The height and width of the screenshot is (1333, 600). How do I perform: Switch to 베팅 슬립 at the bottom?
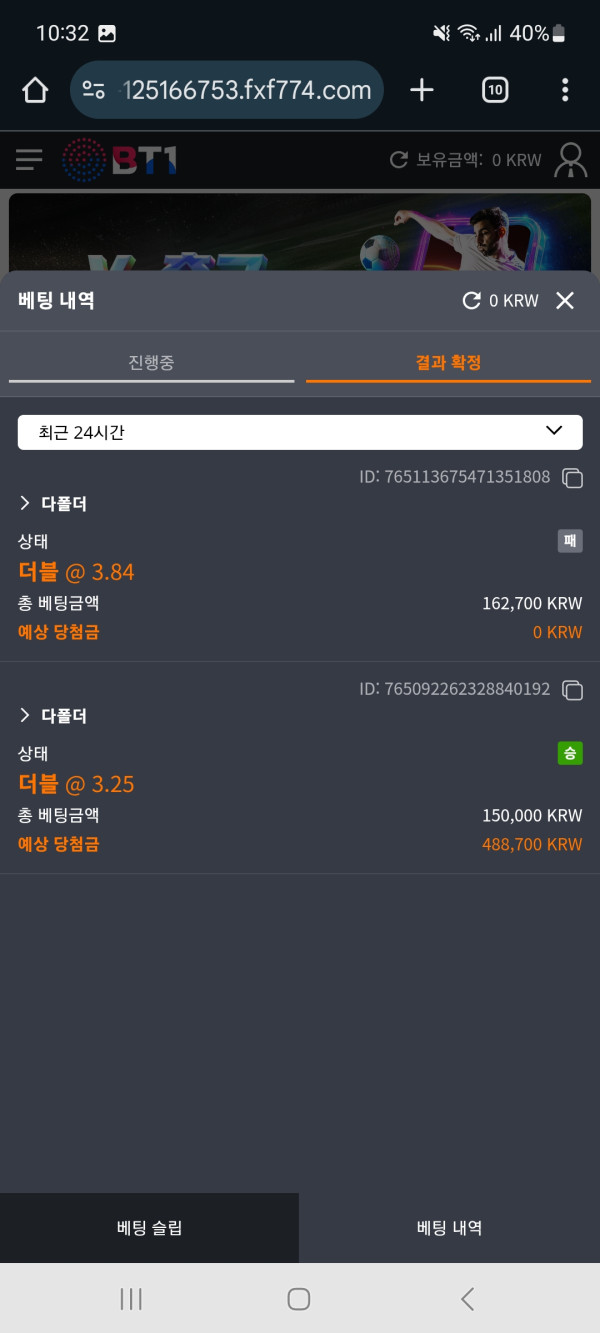click(149, 1228)
